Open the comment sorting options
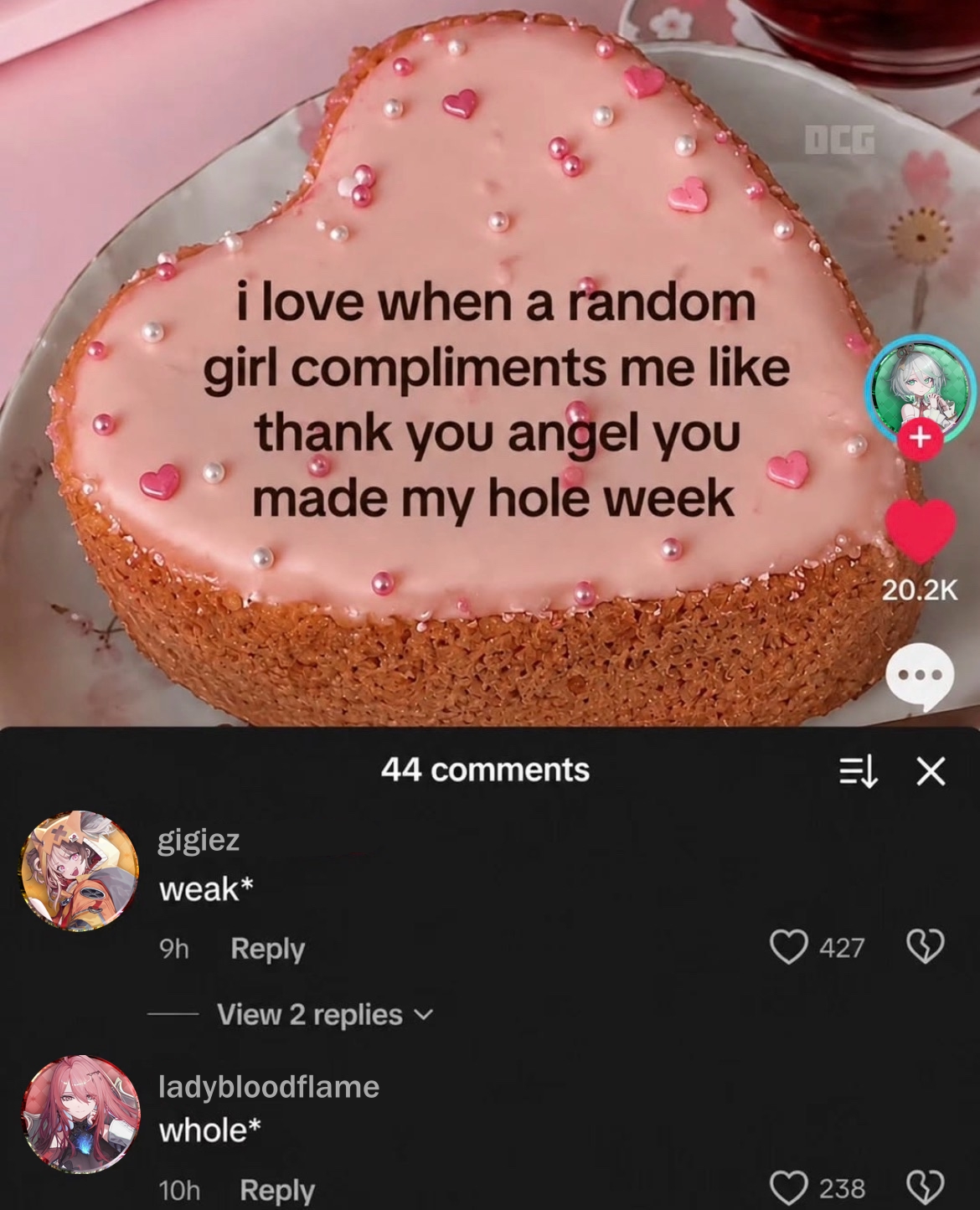 tap(859, 771)
